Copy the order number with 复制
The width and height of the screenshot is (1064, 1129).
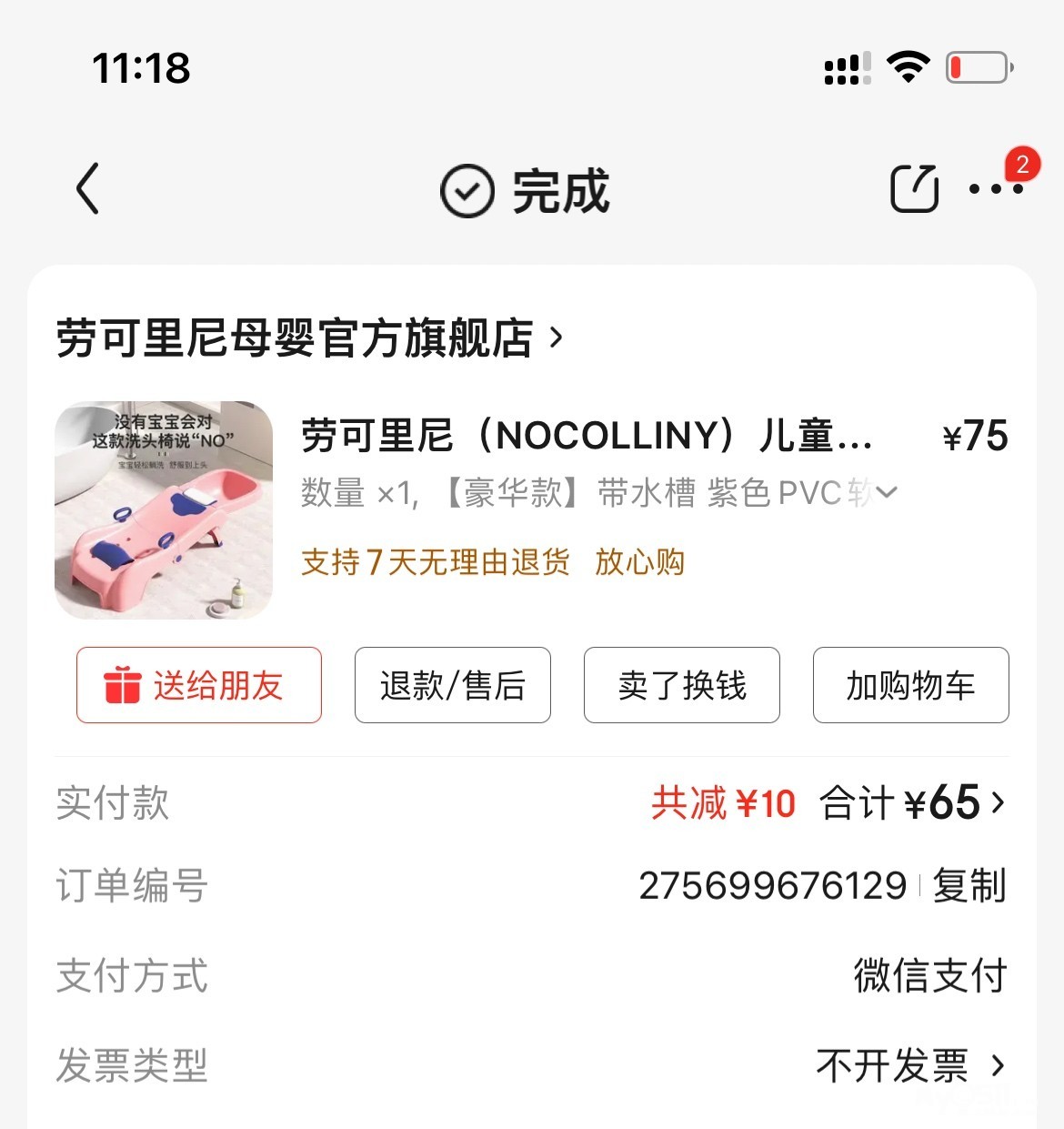point(969,885)
